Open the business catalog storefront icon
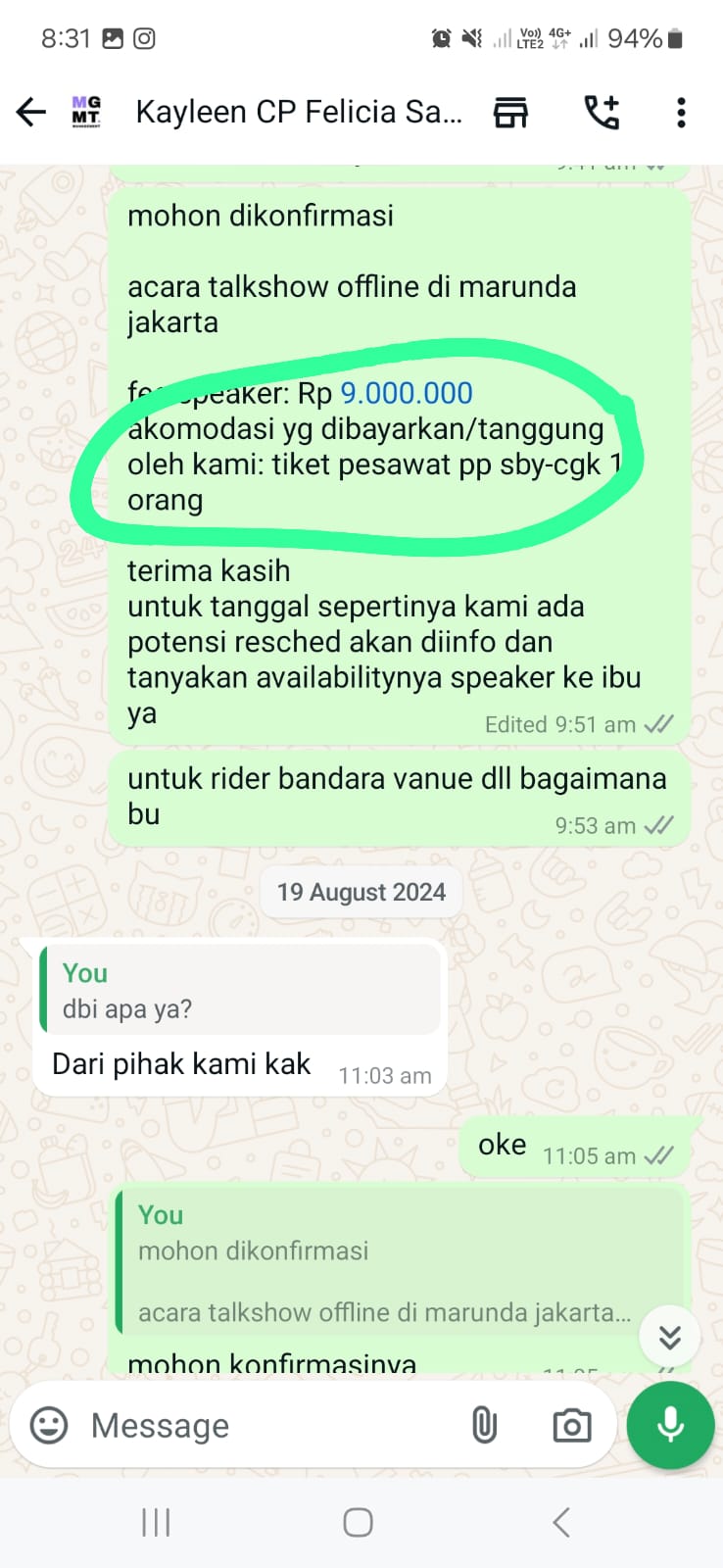Screen dimensions: 723x1568 [x=510, y=112]
